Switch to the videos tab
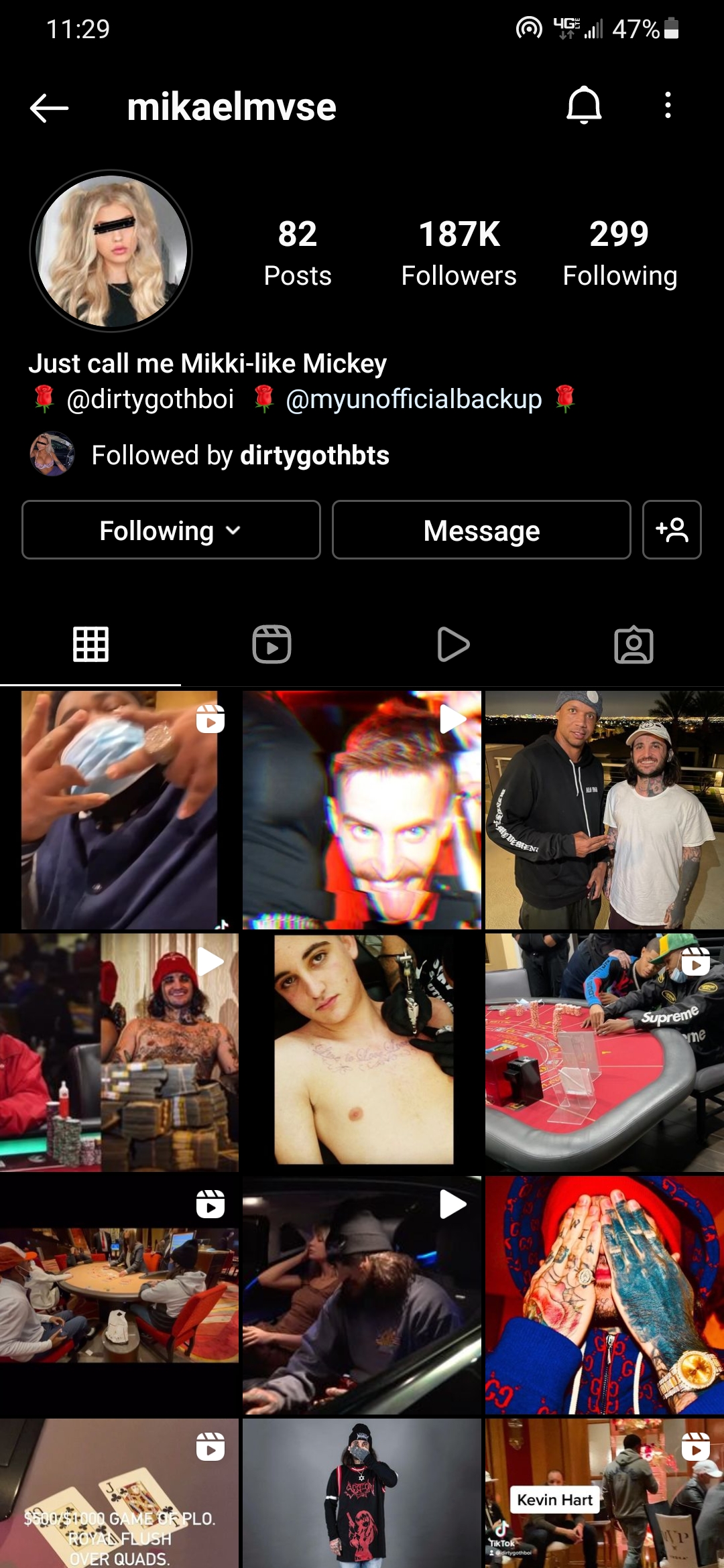The image size is (724, 1568). coord(452,645)
